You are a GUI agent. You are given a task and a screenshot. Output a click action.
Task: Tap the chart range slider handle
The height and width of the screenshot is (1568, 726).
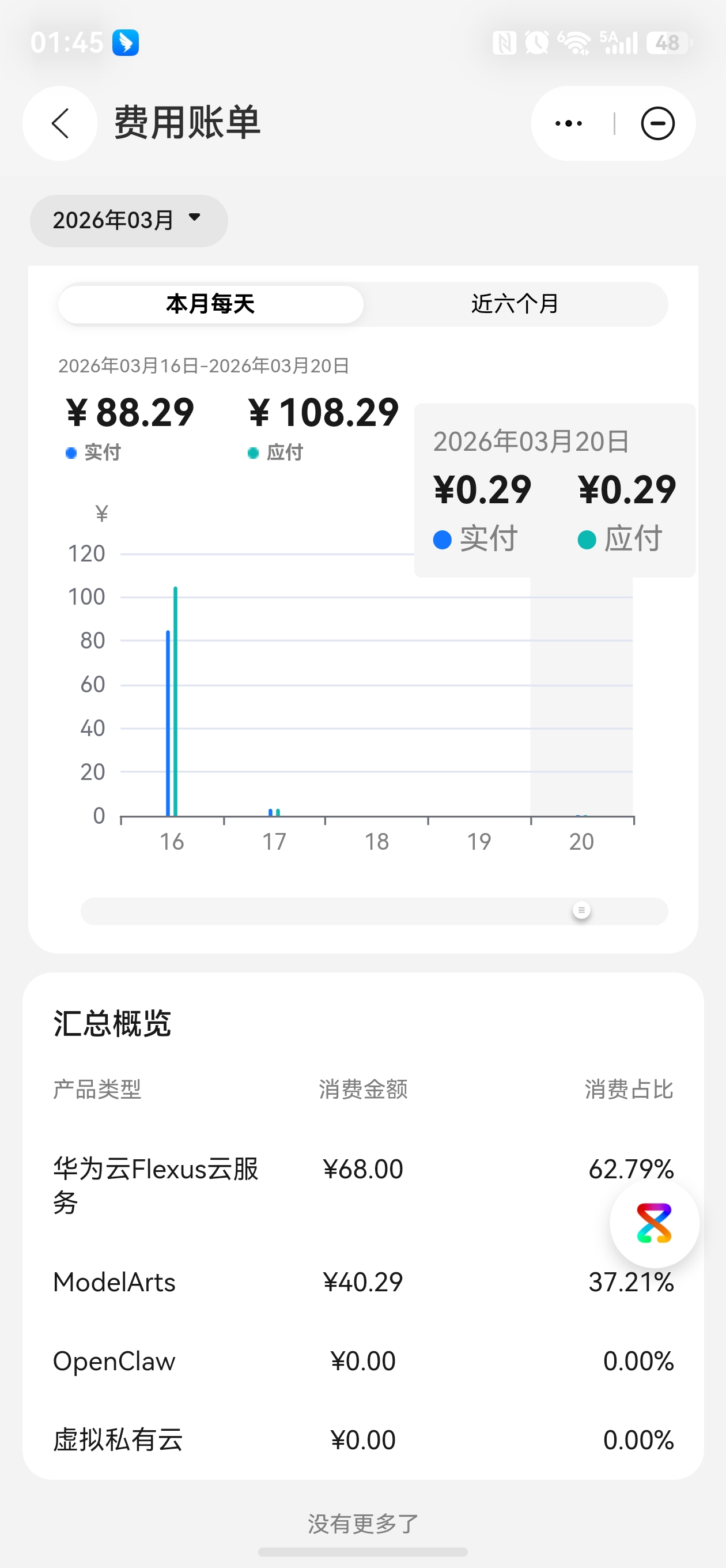click(x=581, y=911)
